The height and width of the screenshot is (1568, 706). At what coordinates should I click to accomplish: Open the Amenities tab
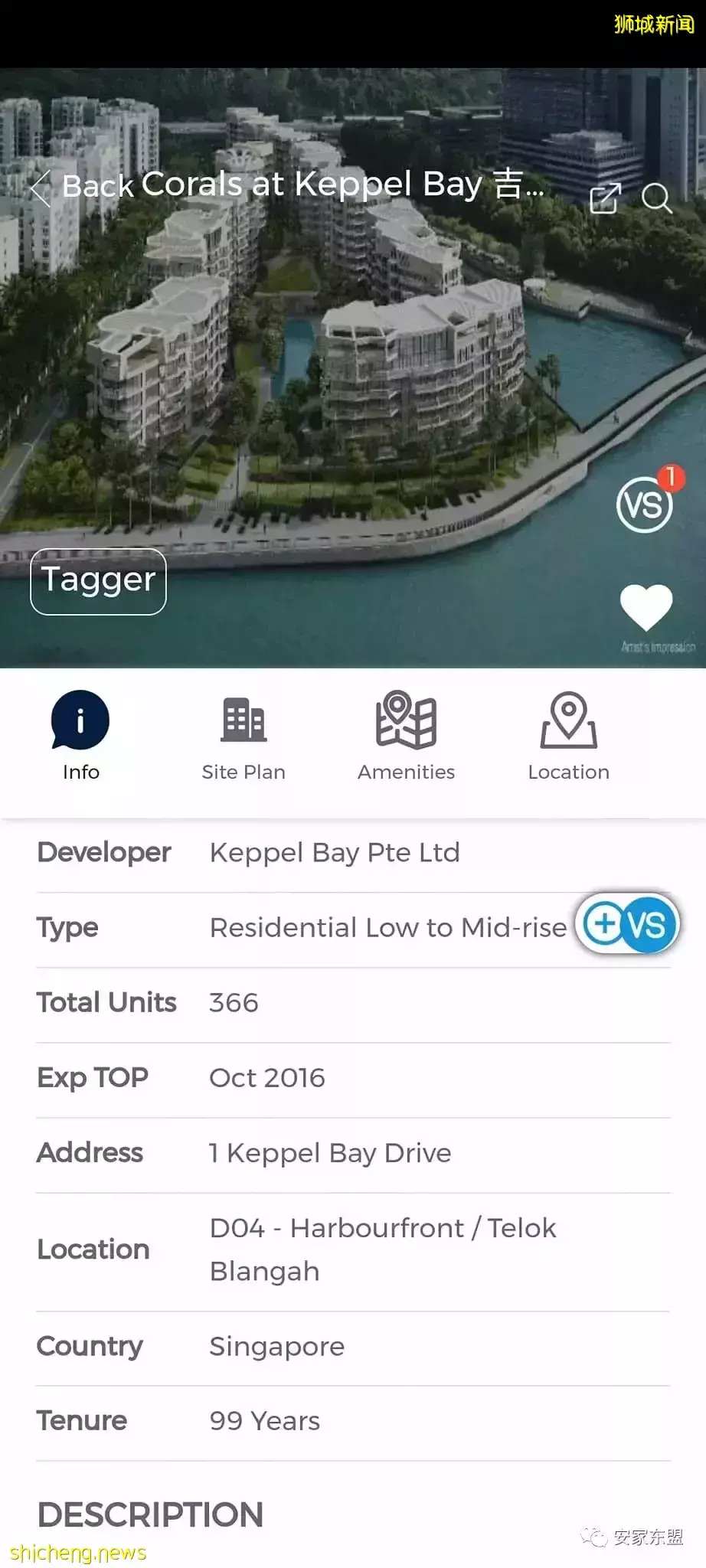406,735
